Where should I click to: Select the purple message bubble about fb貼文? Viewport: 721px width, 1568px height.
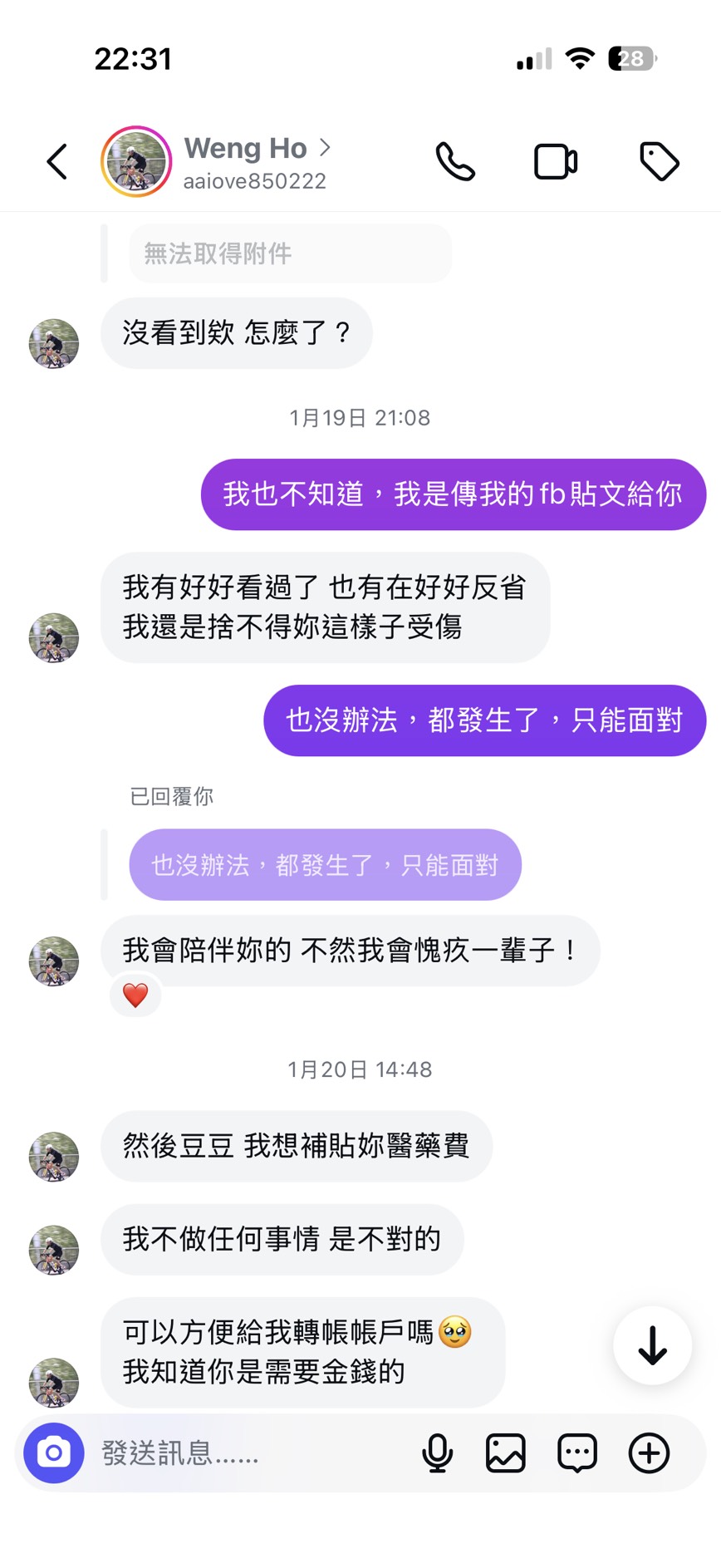[454, 494]
